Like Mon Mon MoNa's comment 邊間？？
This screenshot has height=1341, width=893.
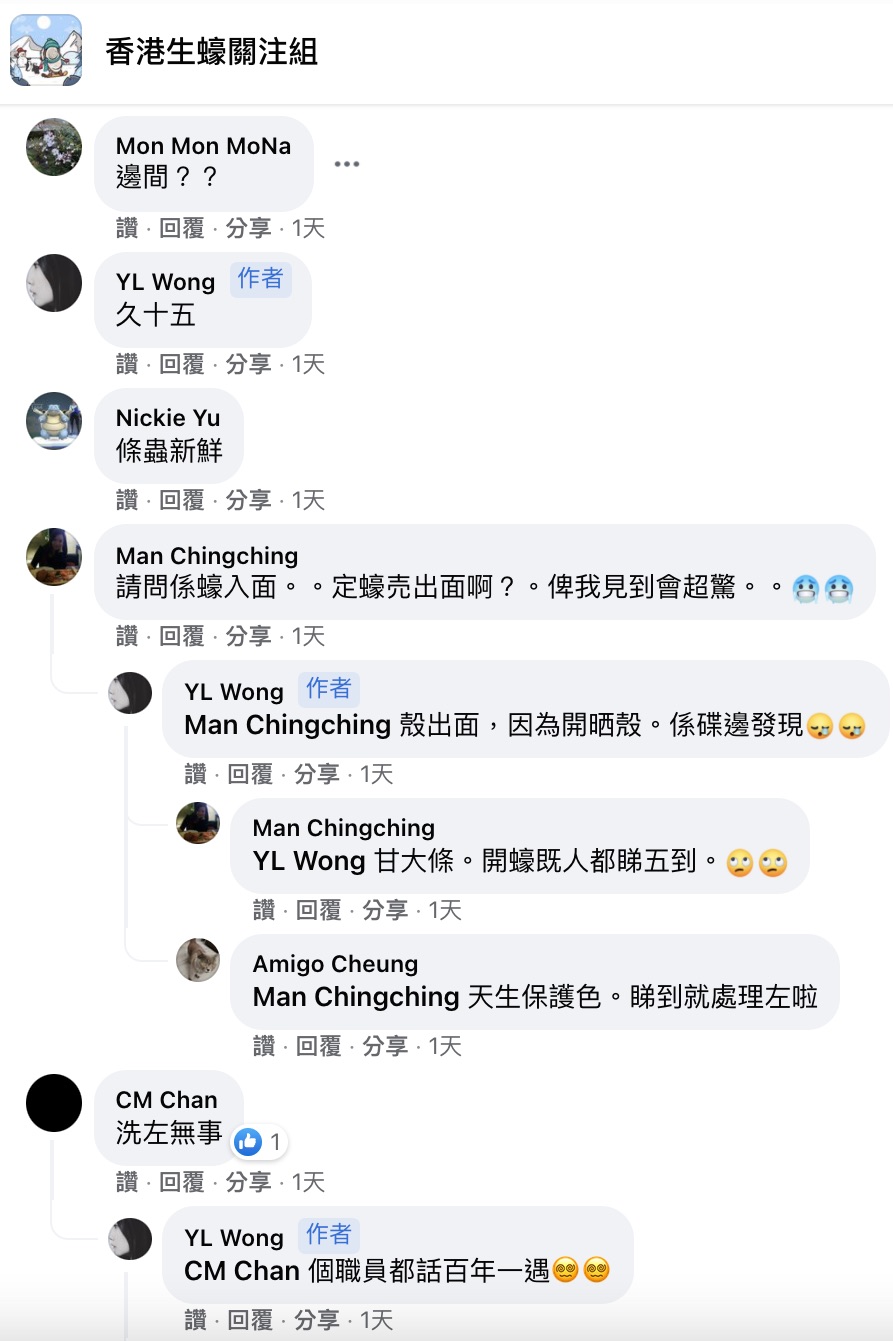[x=127, y=228]
